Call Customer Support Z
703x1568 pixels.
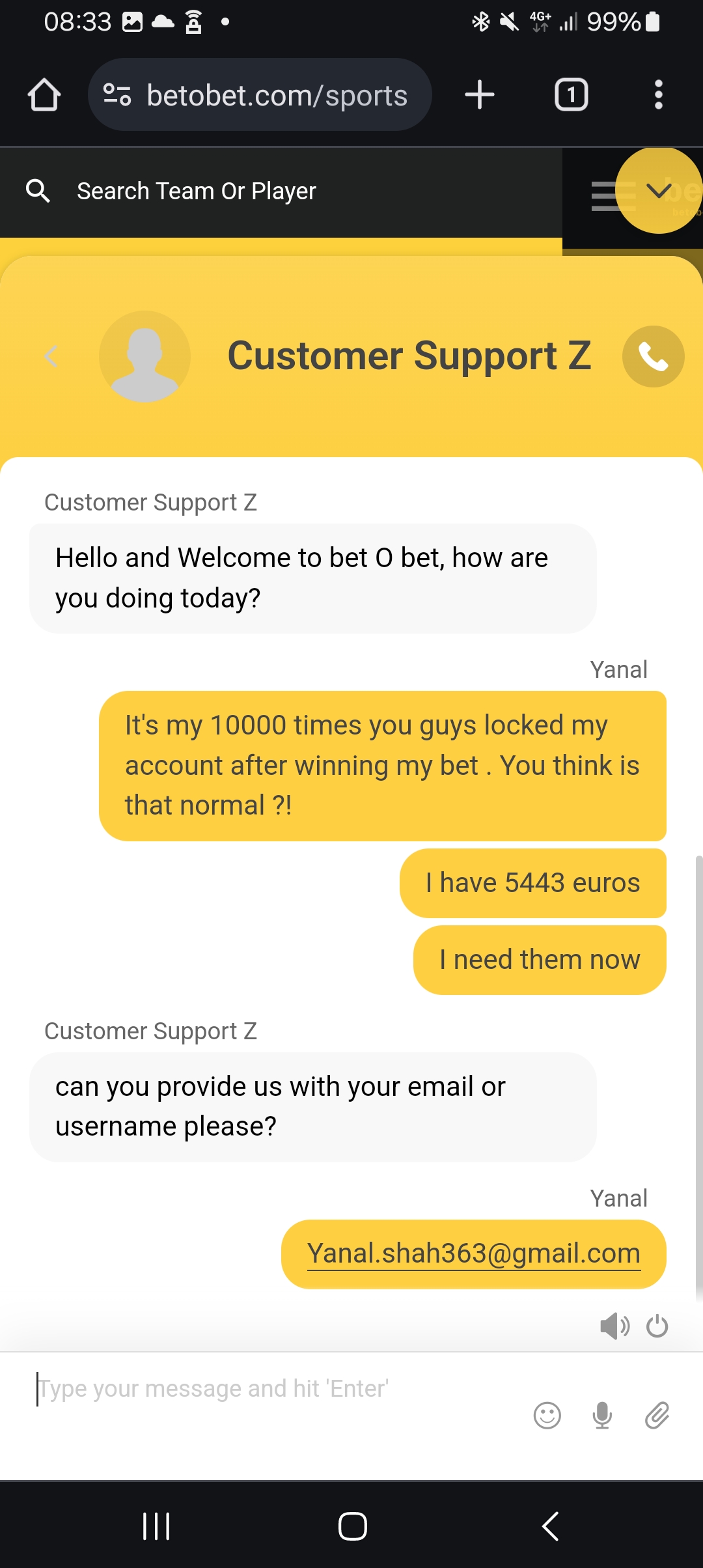point(653,356)
